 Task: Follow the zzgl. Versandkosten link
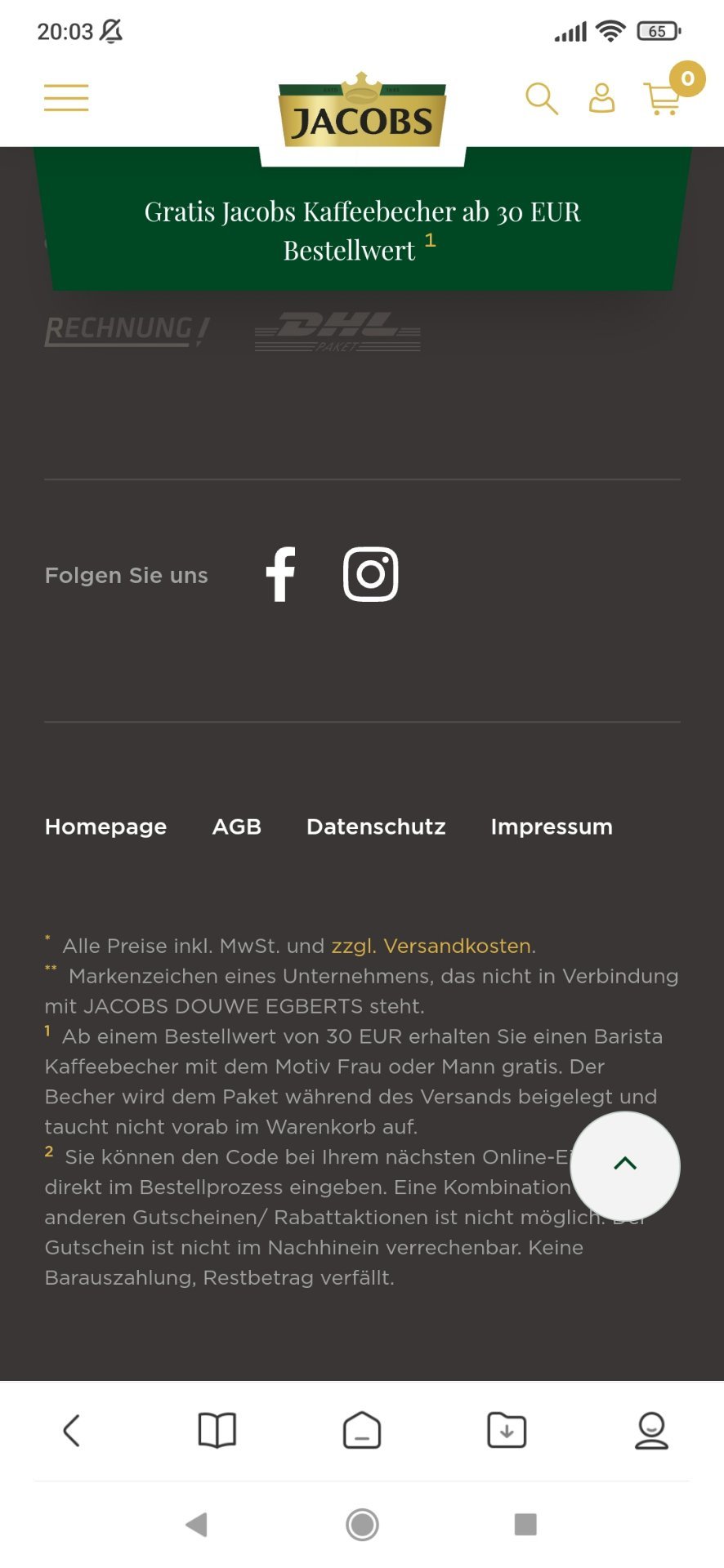pyautogui.click(x=431, y=946)
